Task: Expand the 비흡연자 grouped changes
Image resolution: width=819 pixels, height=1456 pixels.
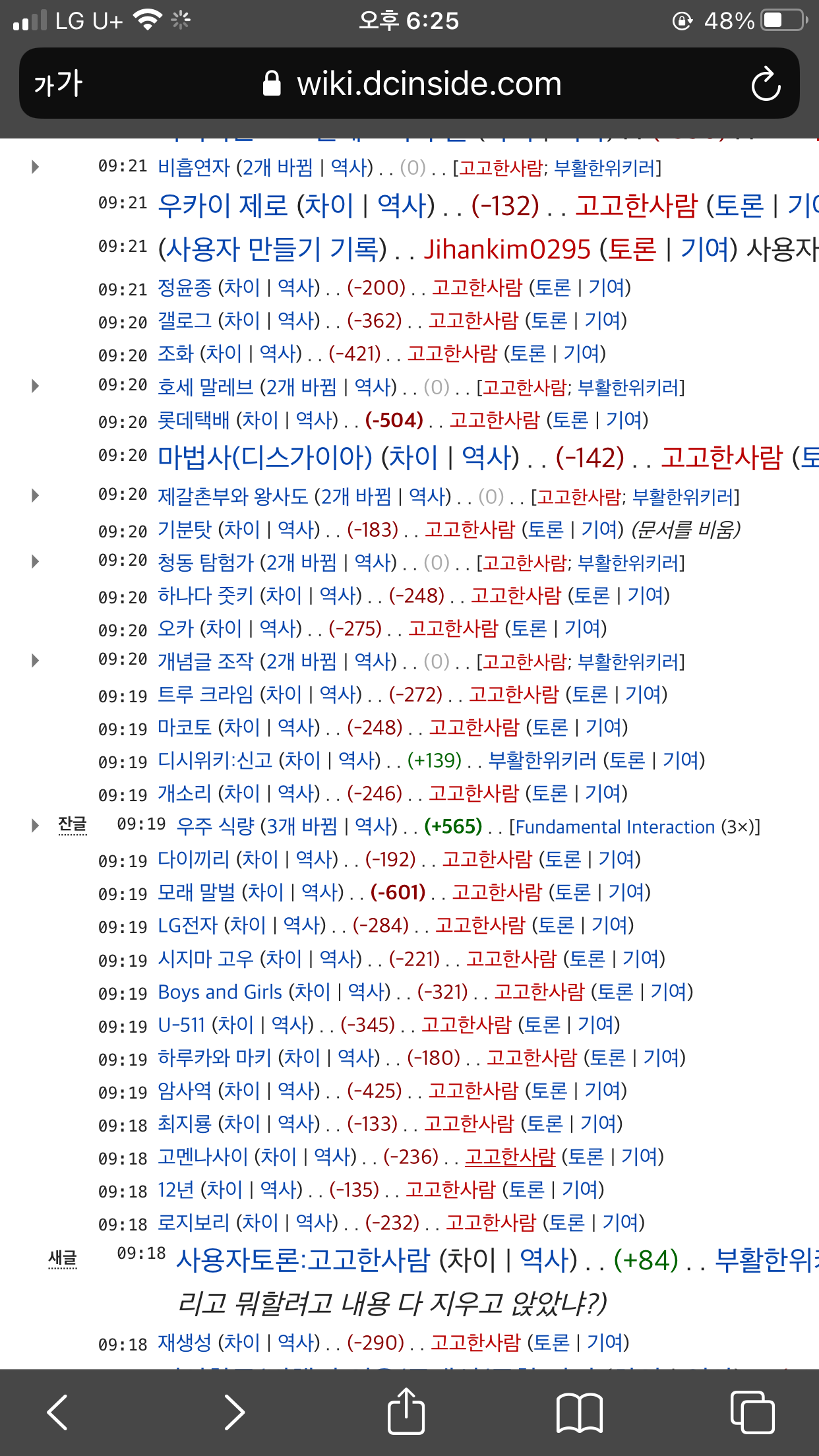Action: [x=36, y=167]
